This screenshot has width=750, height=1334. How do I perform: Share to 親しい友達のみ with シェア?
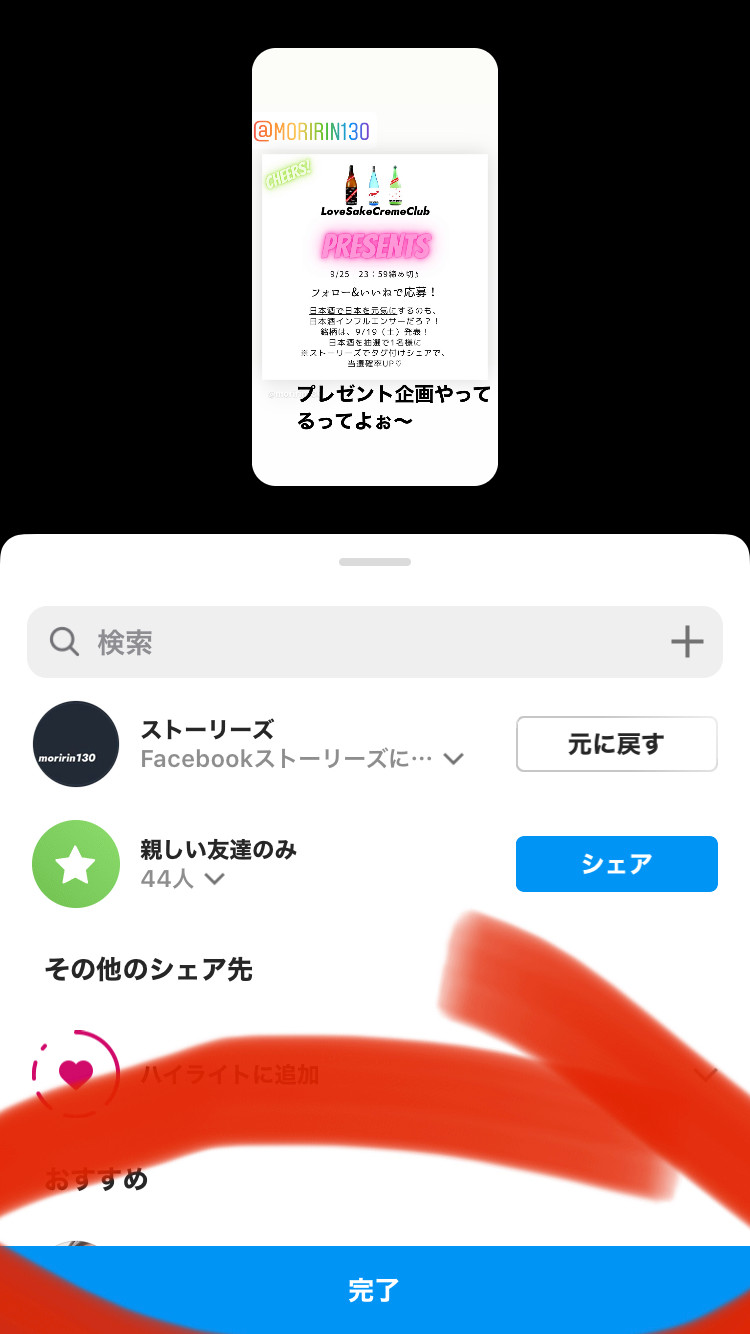tap(616, 864)
